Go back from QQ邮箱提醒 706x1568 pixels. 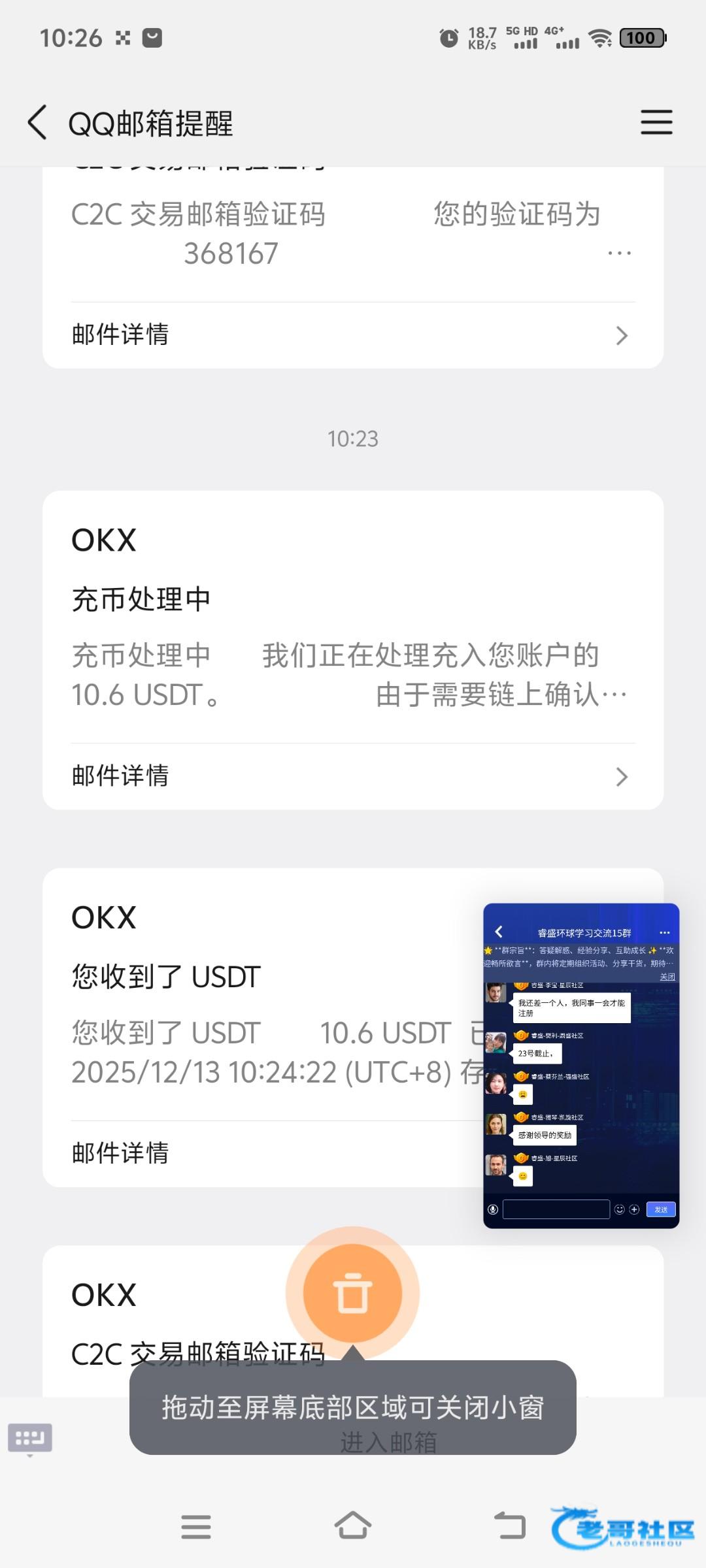click(x=37, y=122)
